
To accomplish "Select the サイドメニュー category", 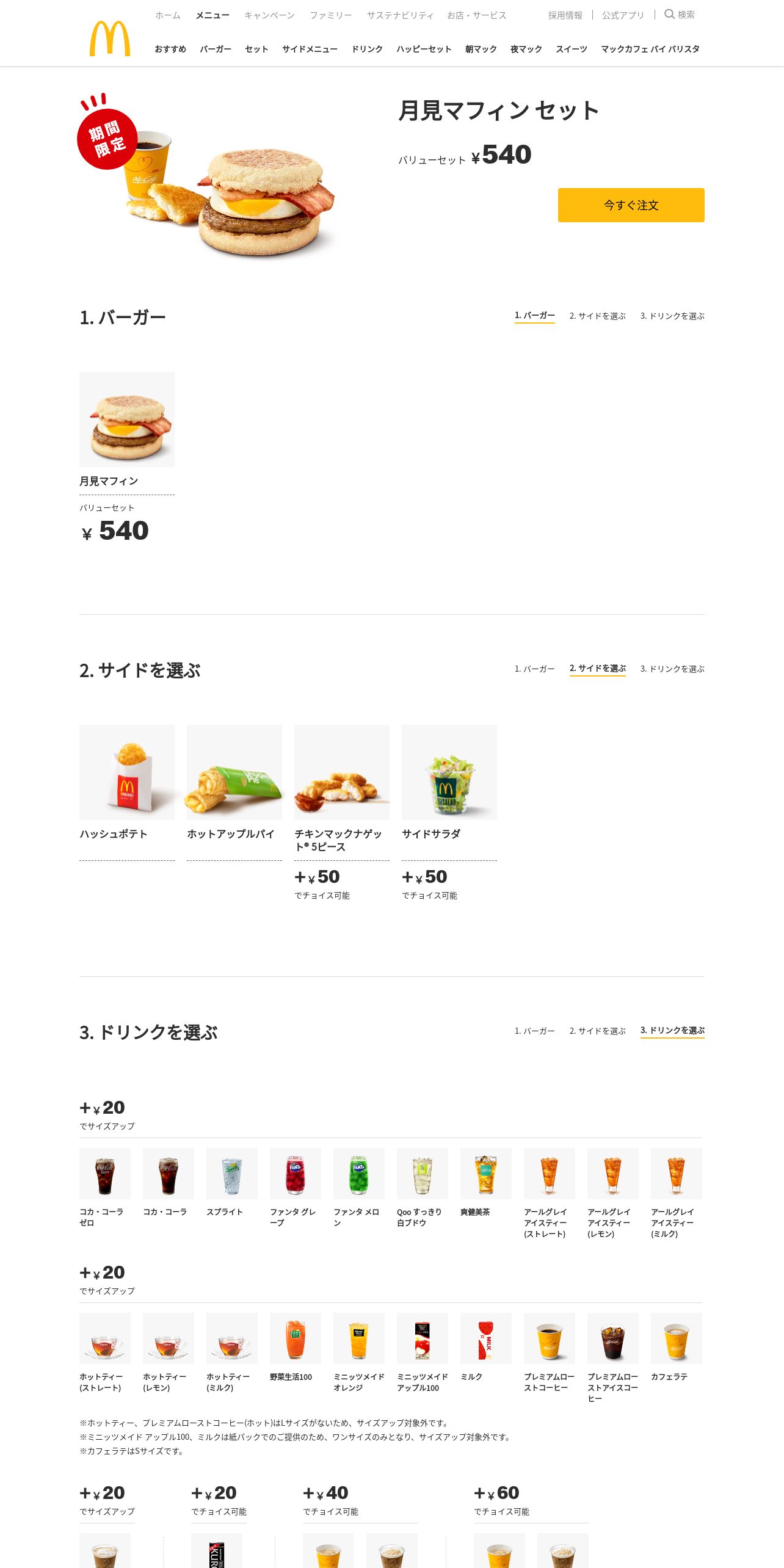I will [310, 49].
